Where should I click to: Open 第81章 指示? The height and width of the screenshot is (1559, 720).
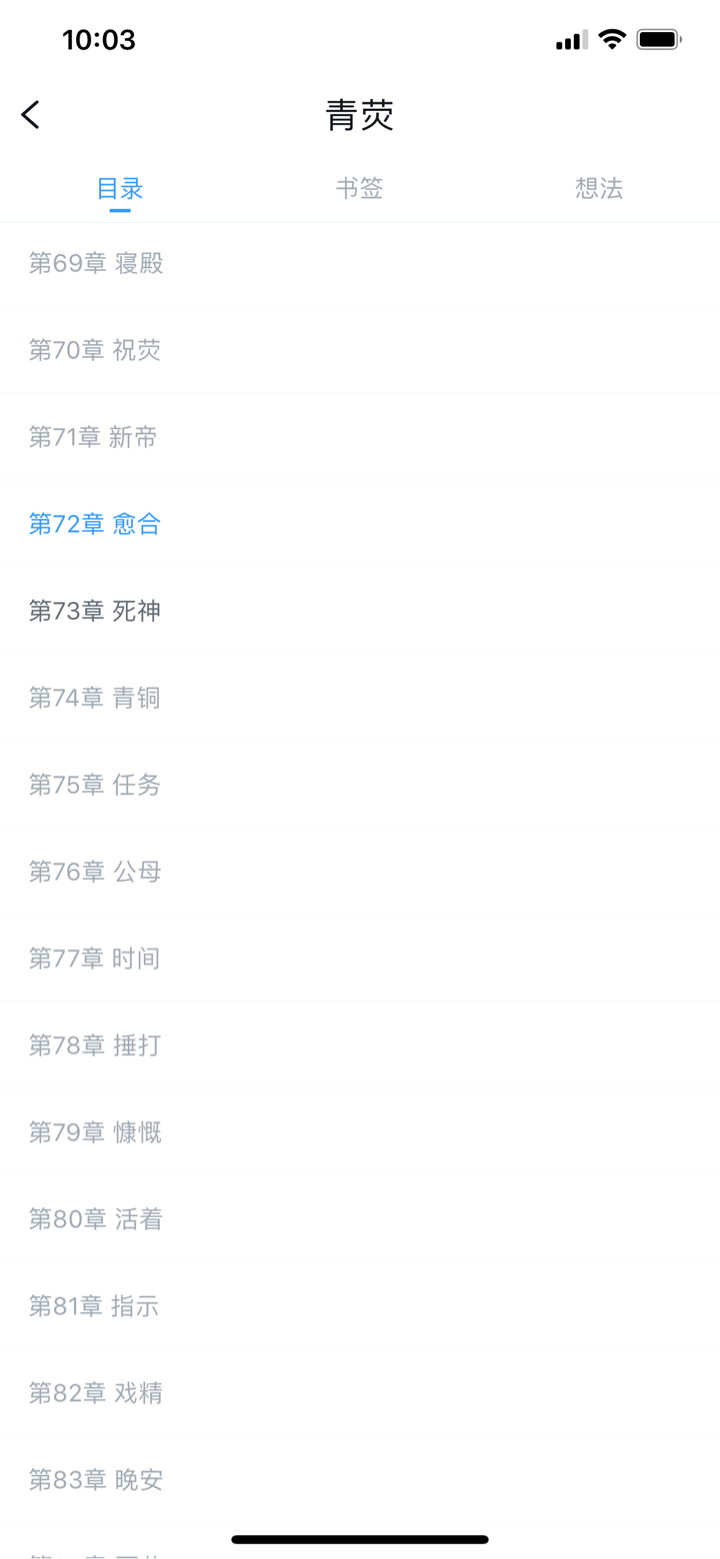(94, 1306)
